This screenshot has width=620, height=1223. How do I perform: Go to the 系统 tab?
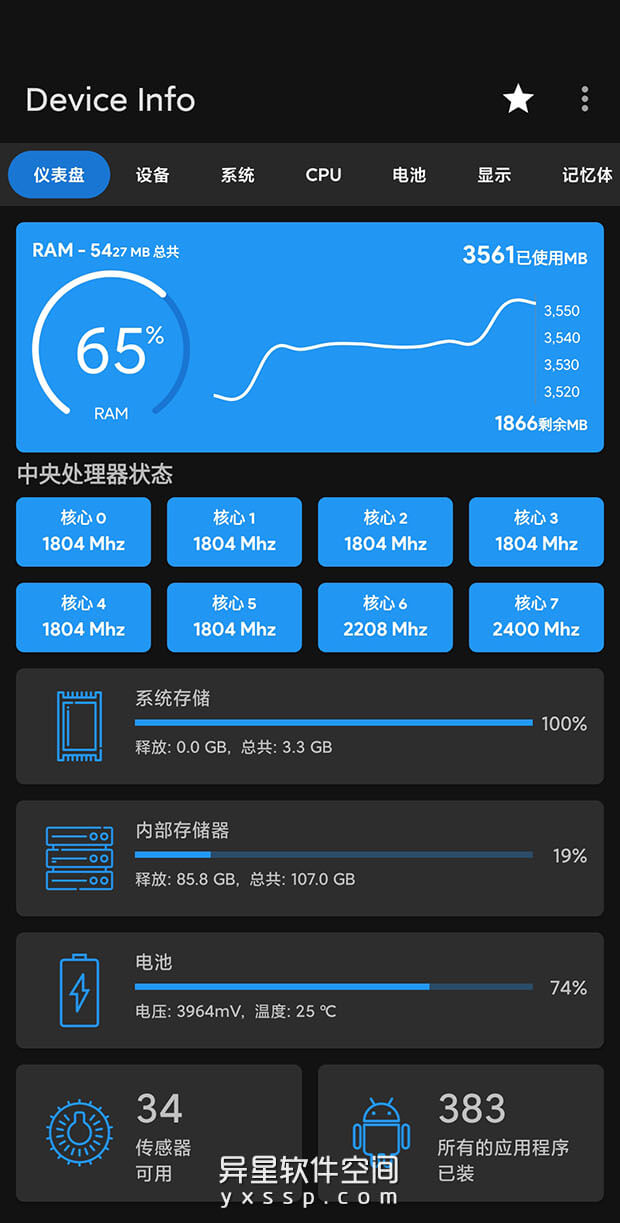click(238, 175)
